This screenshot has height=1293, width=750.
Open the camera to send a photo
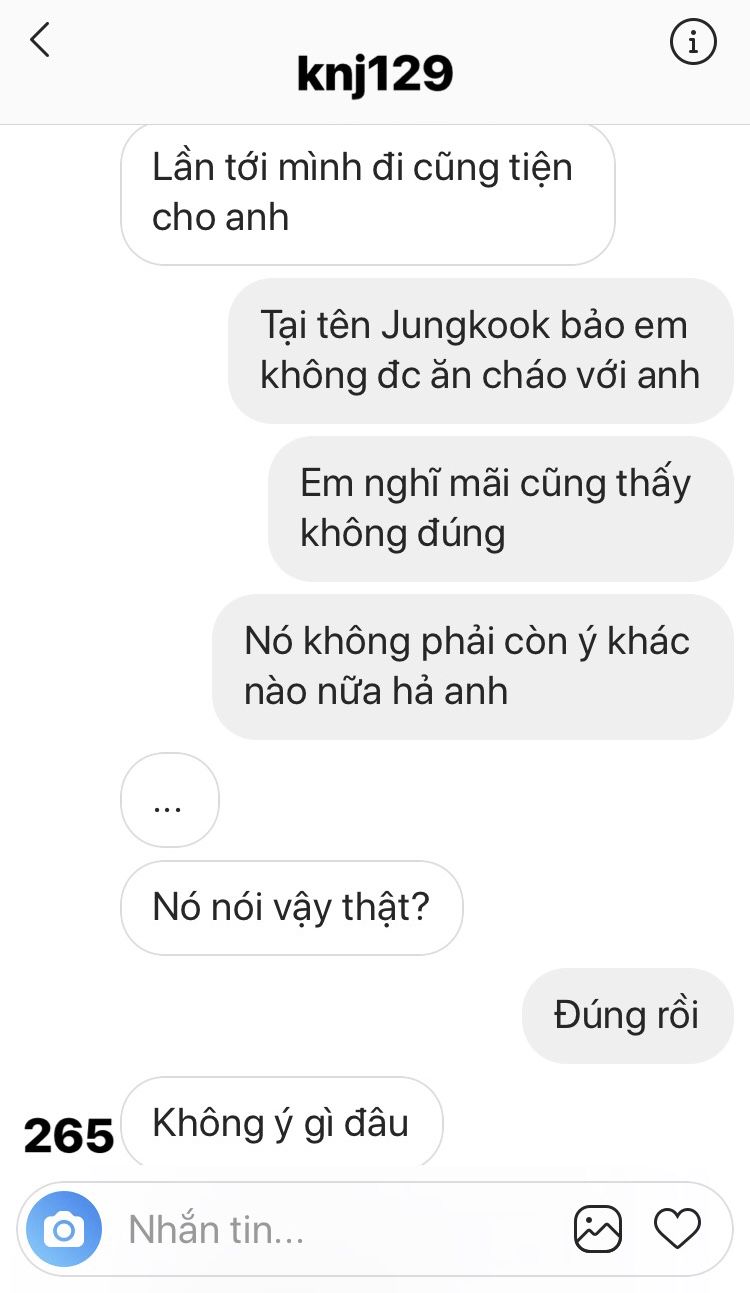(x=64, y=1229)
